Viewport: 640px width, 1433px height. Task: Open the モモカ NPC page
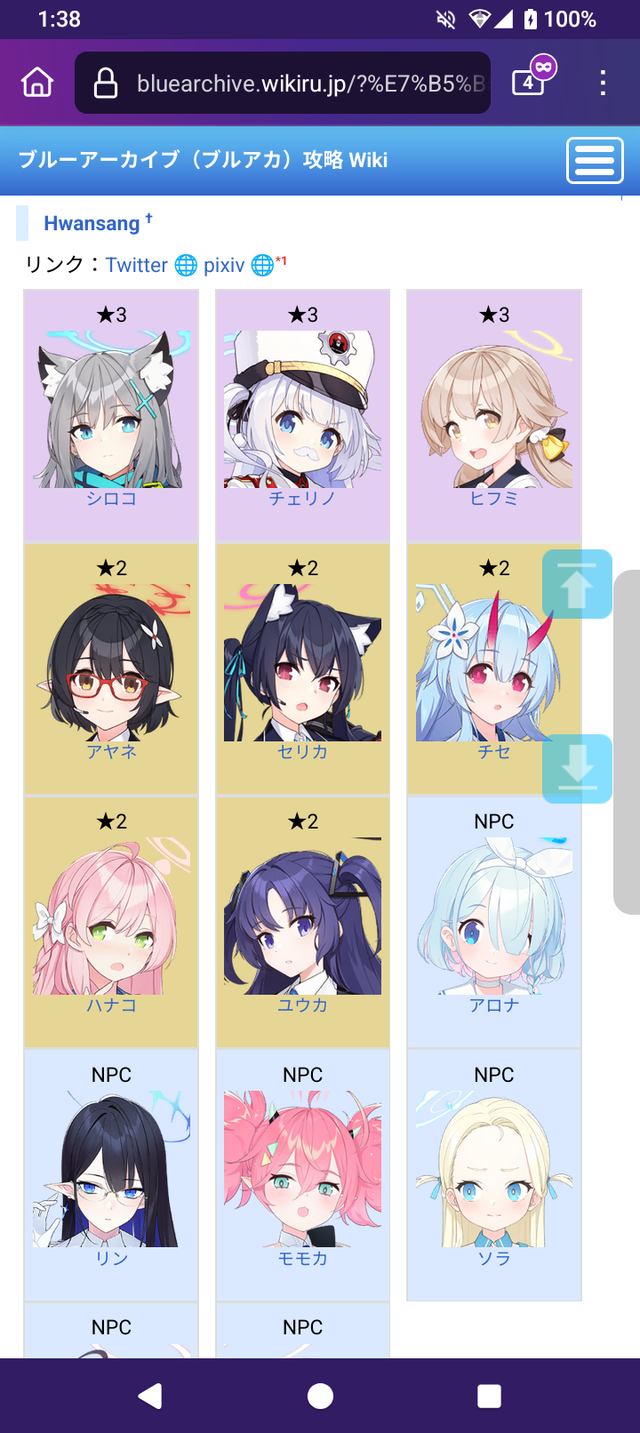click(302, 1258)
